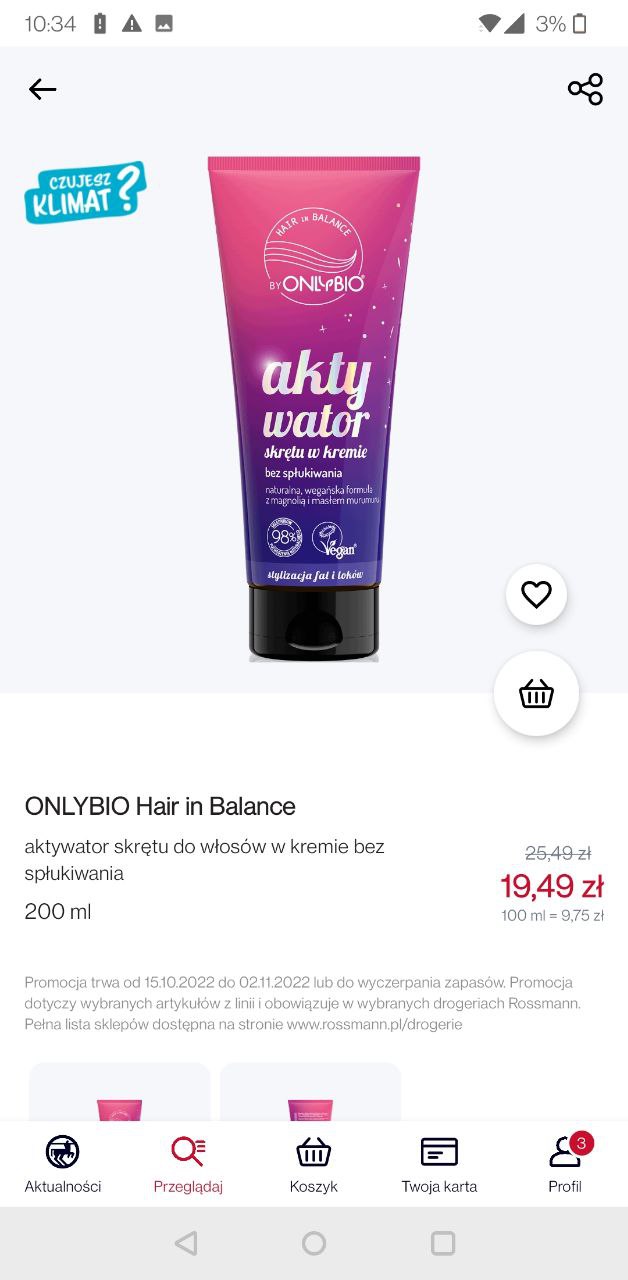Tap the system home button
This screenshot has height=1280, width=628.
[x=314, y=1243]
